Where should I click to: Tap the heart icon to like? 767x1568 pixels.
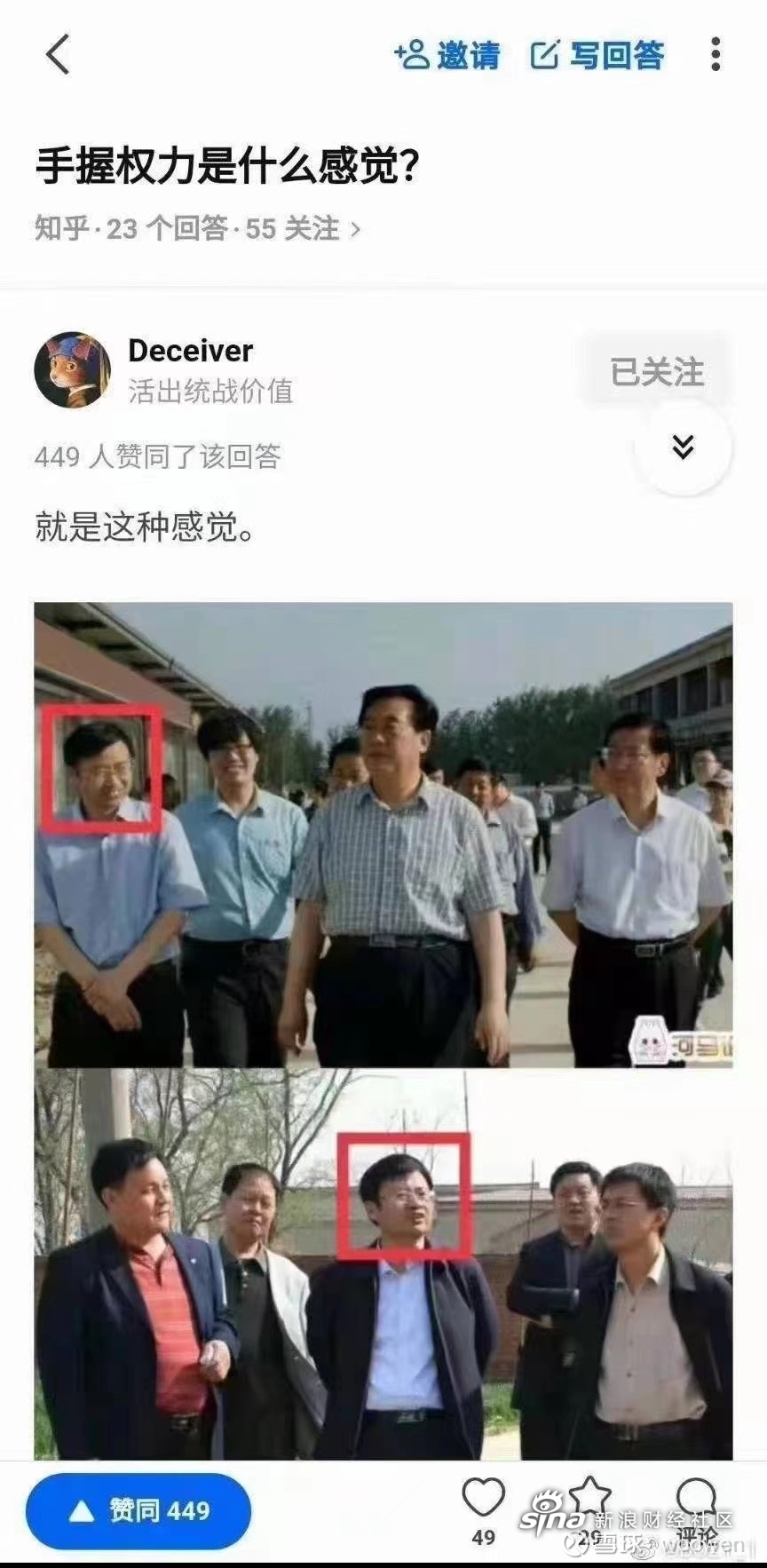point(484,1499)
